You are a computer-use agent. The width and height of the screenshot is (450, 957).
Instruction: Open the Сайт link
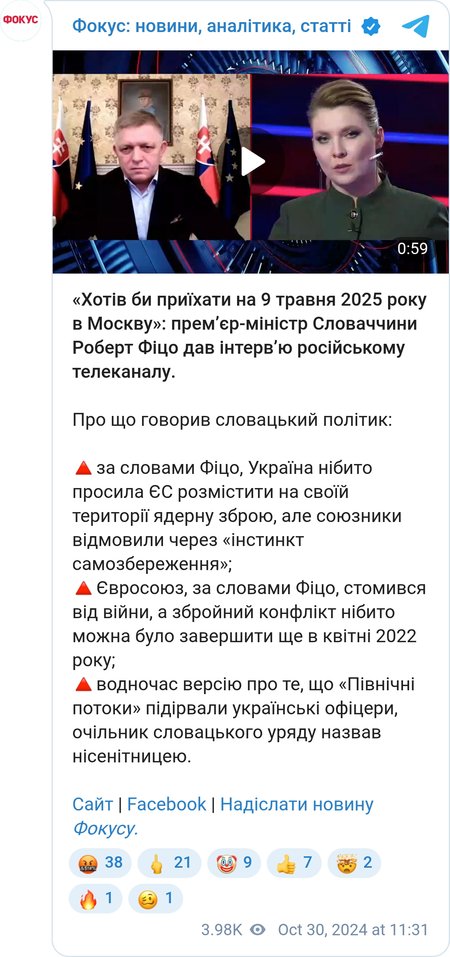tap(92, 804)
